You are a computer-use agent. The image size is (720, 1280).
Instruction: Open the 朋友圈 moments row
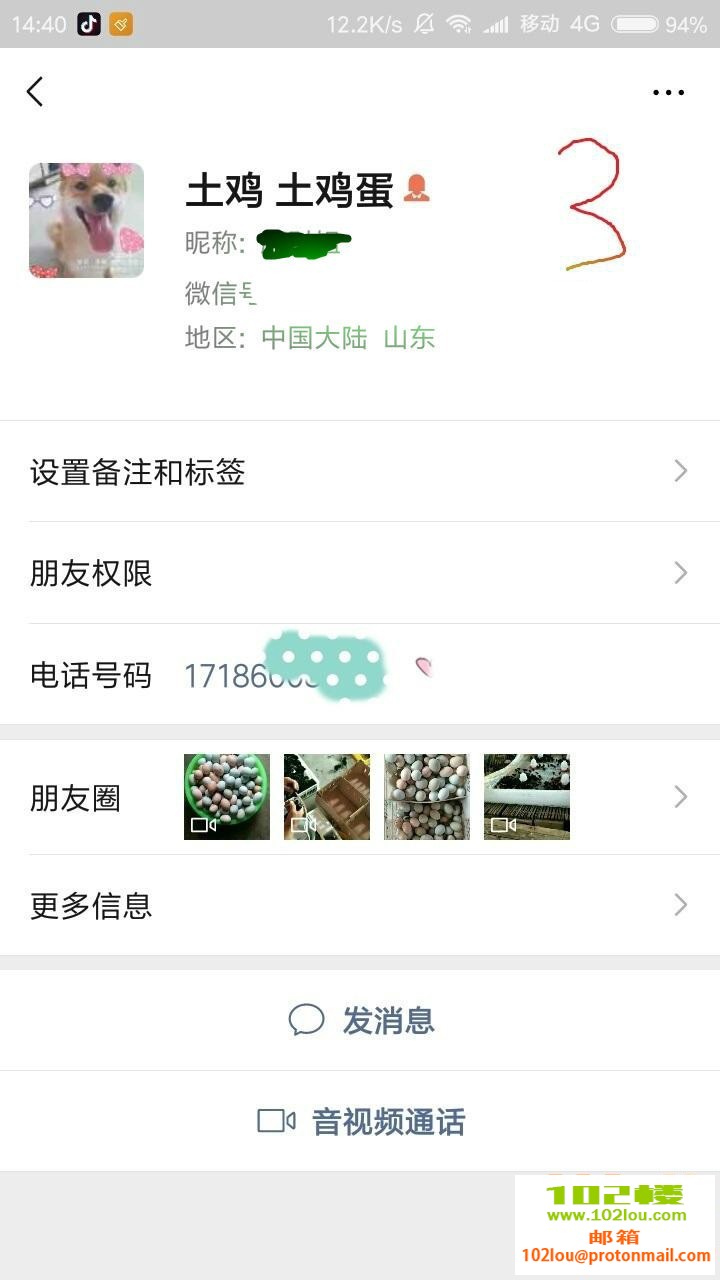[360, 797]
